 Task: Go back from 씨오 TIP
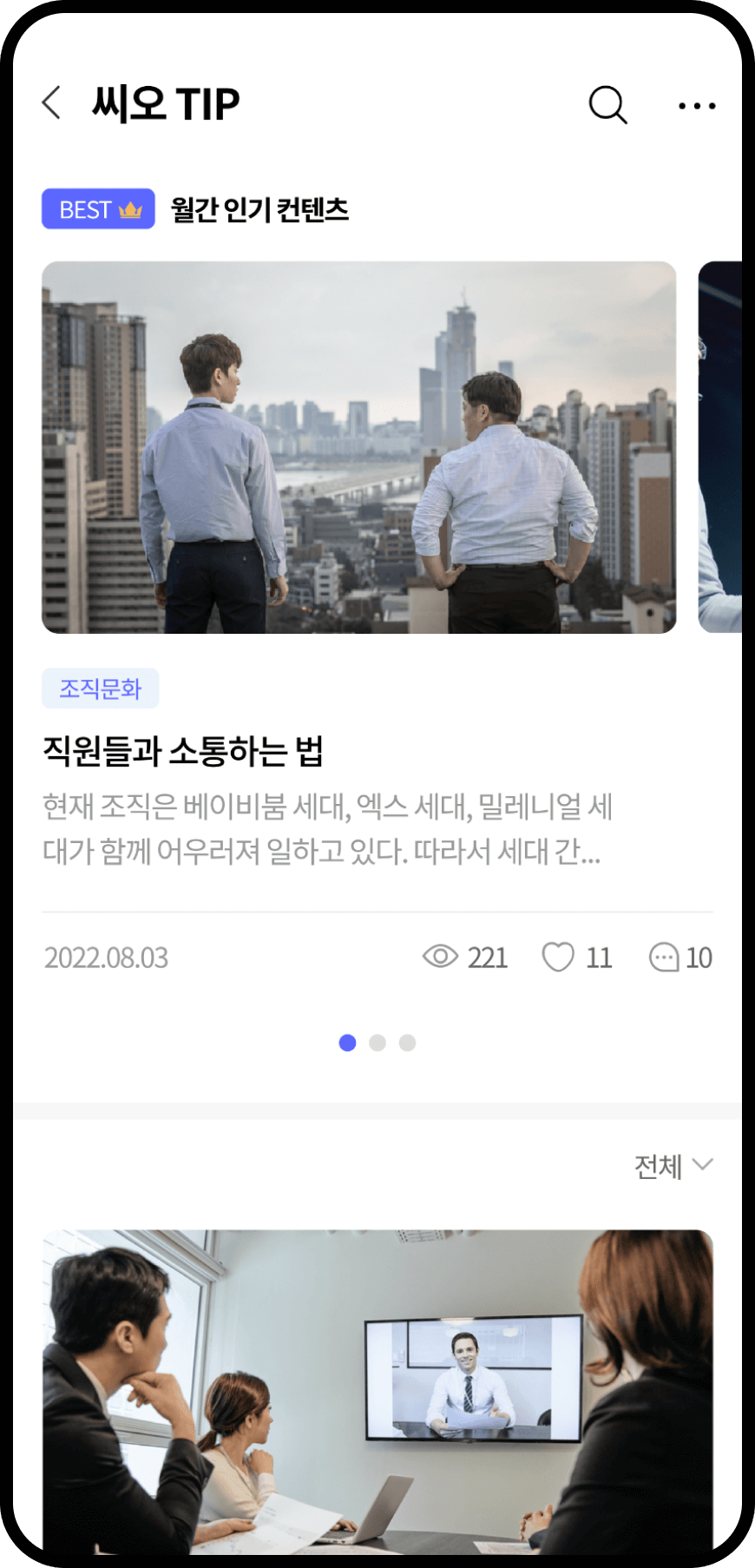52,103
